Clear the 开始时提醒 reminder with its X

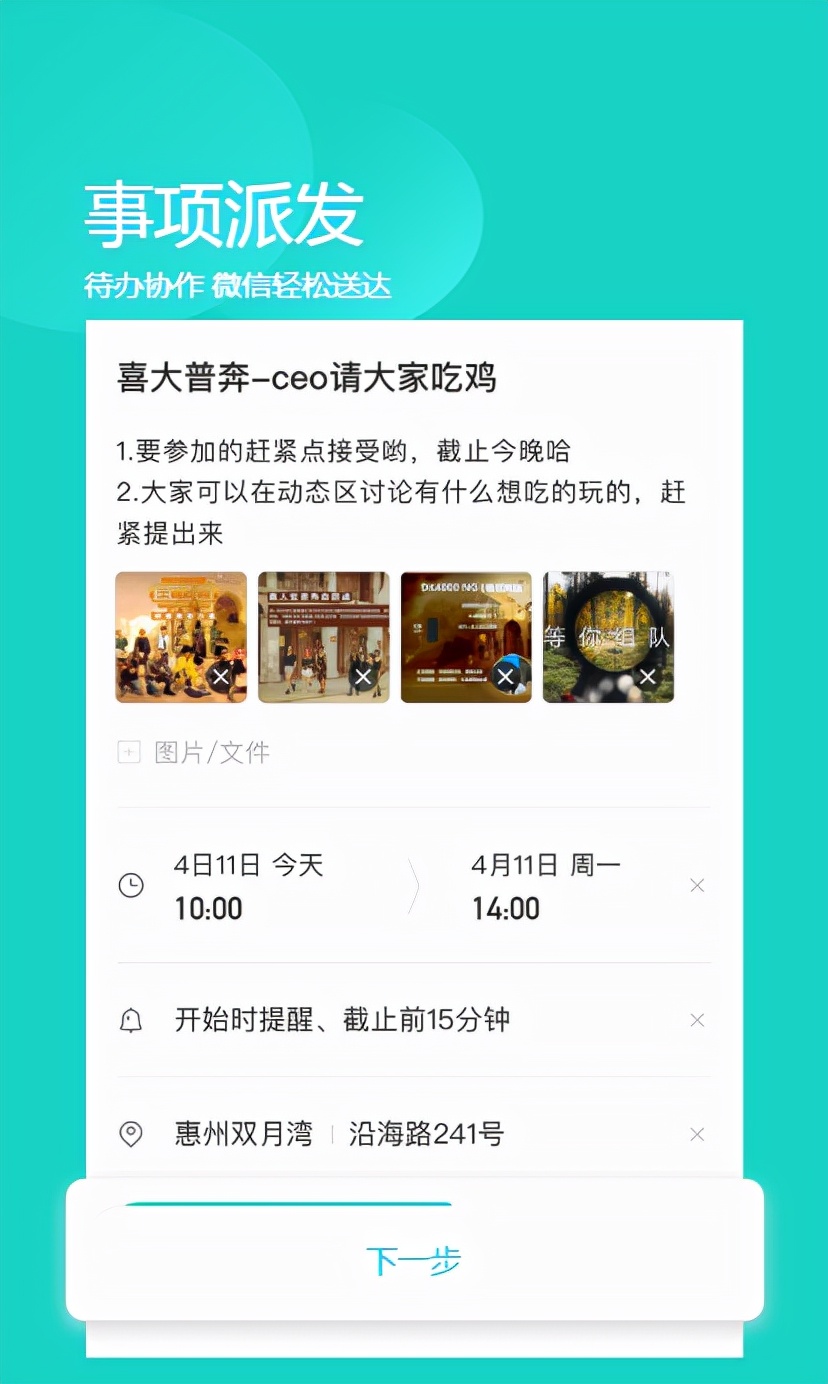(x=697, y=1020)
